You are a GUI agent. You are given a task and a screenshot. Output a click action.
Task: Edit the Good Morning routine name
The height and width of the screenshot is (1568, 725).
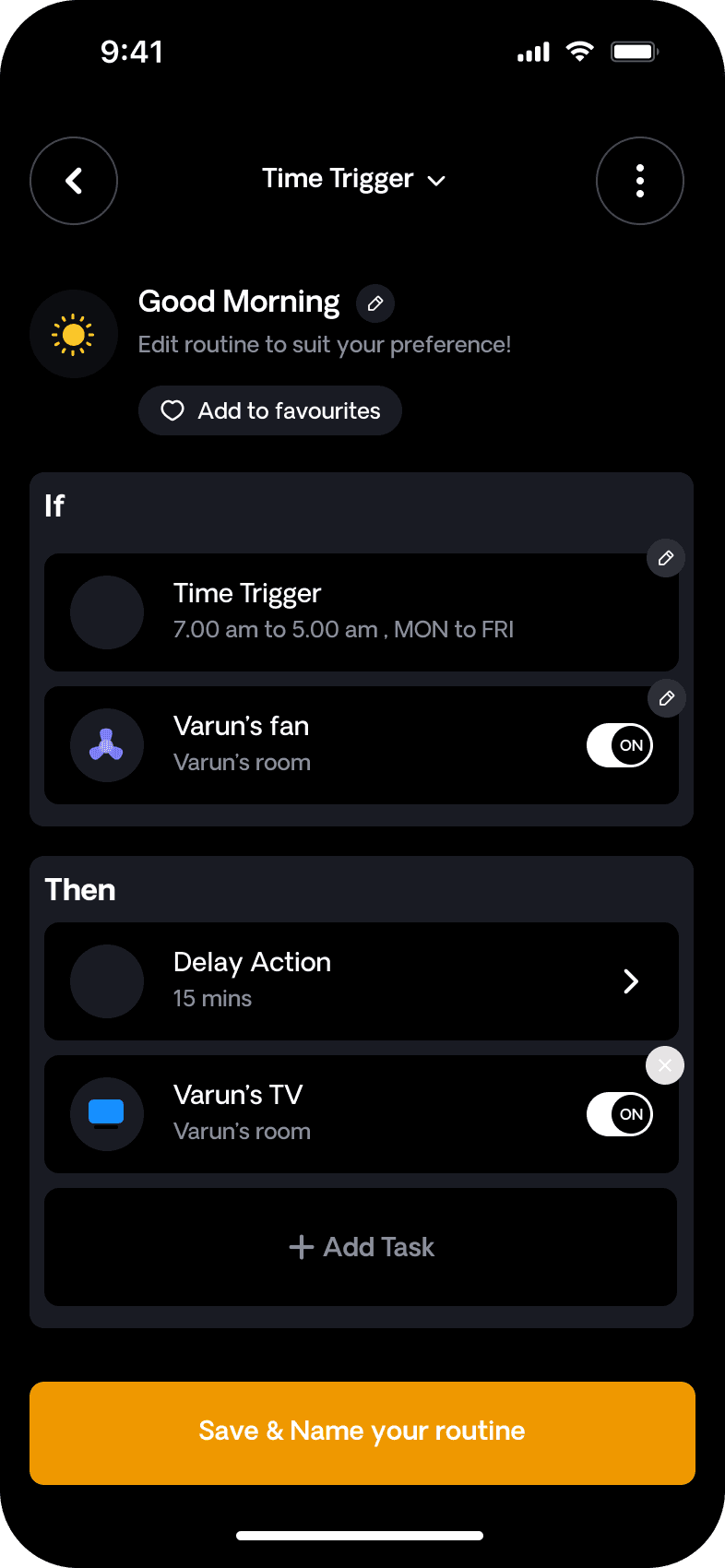click(x=375, y=303)
